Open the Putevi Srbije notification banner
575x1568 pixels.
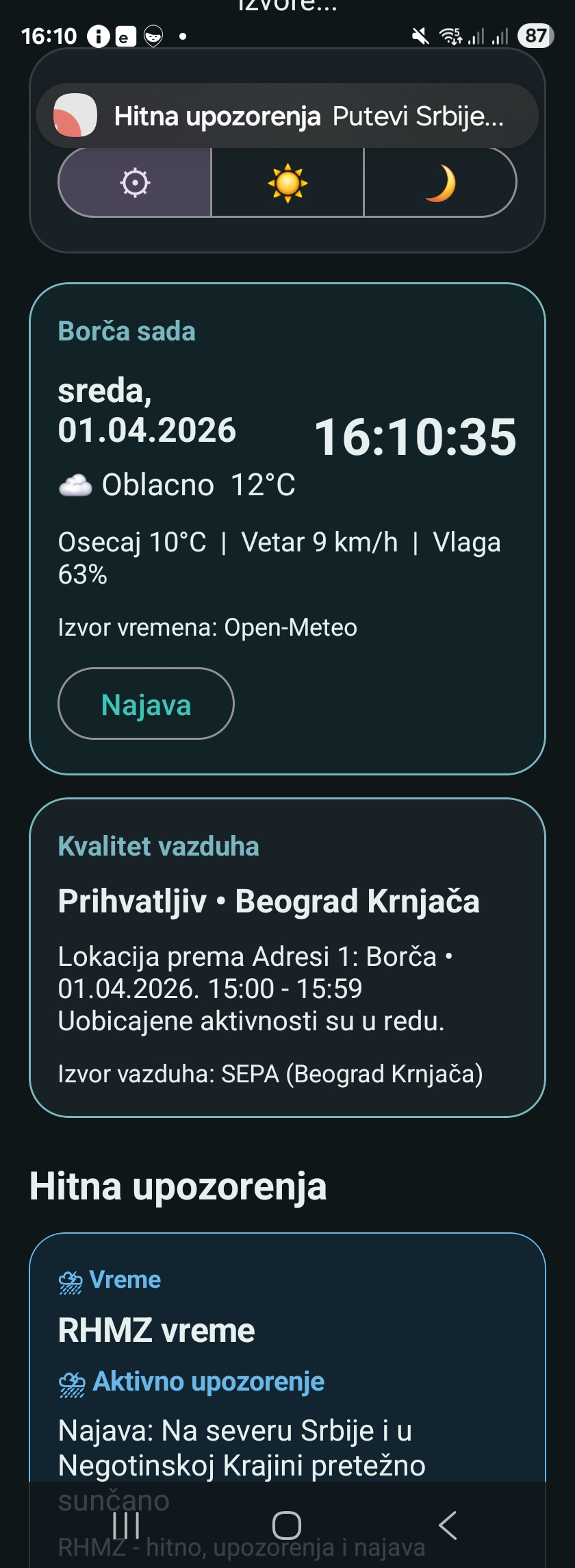[287, 116]
